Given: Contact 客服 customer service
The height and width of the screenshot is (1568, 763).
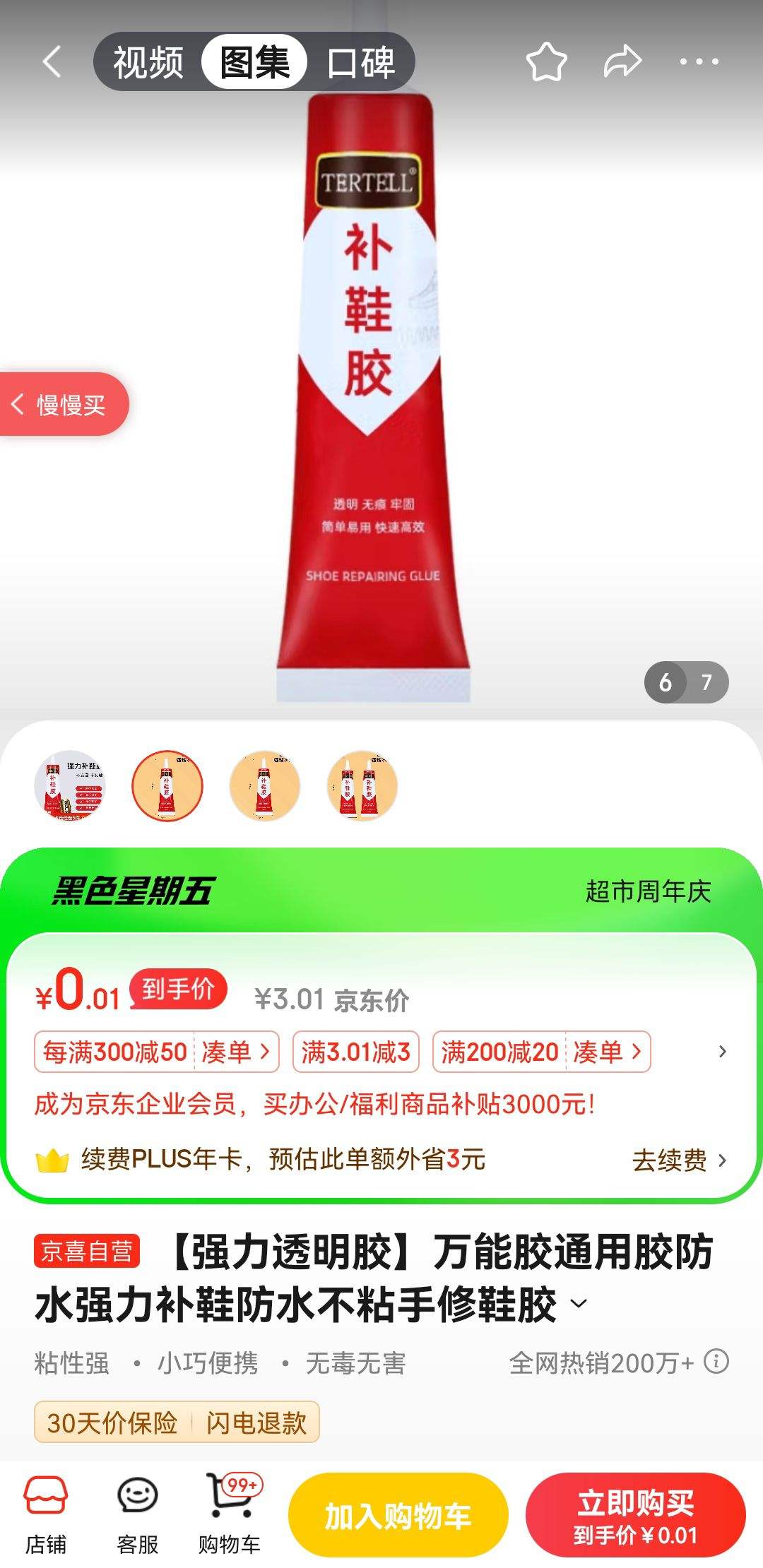Looking at the screenshot, I should tap(137, 1514).
